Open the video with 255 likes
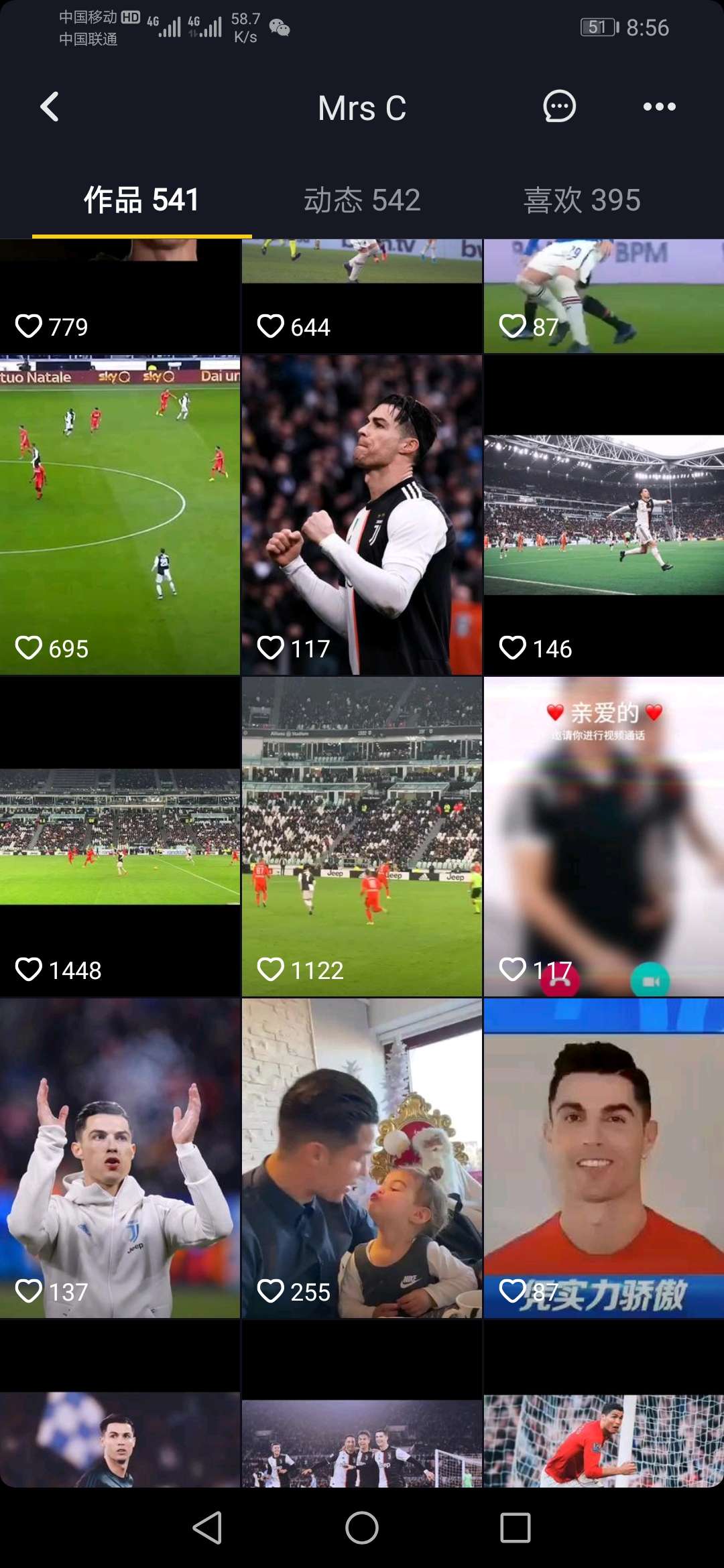 tap(362, 1158)
